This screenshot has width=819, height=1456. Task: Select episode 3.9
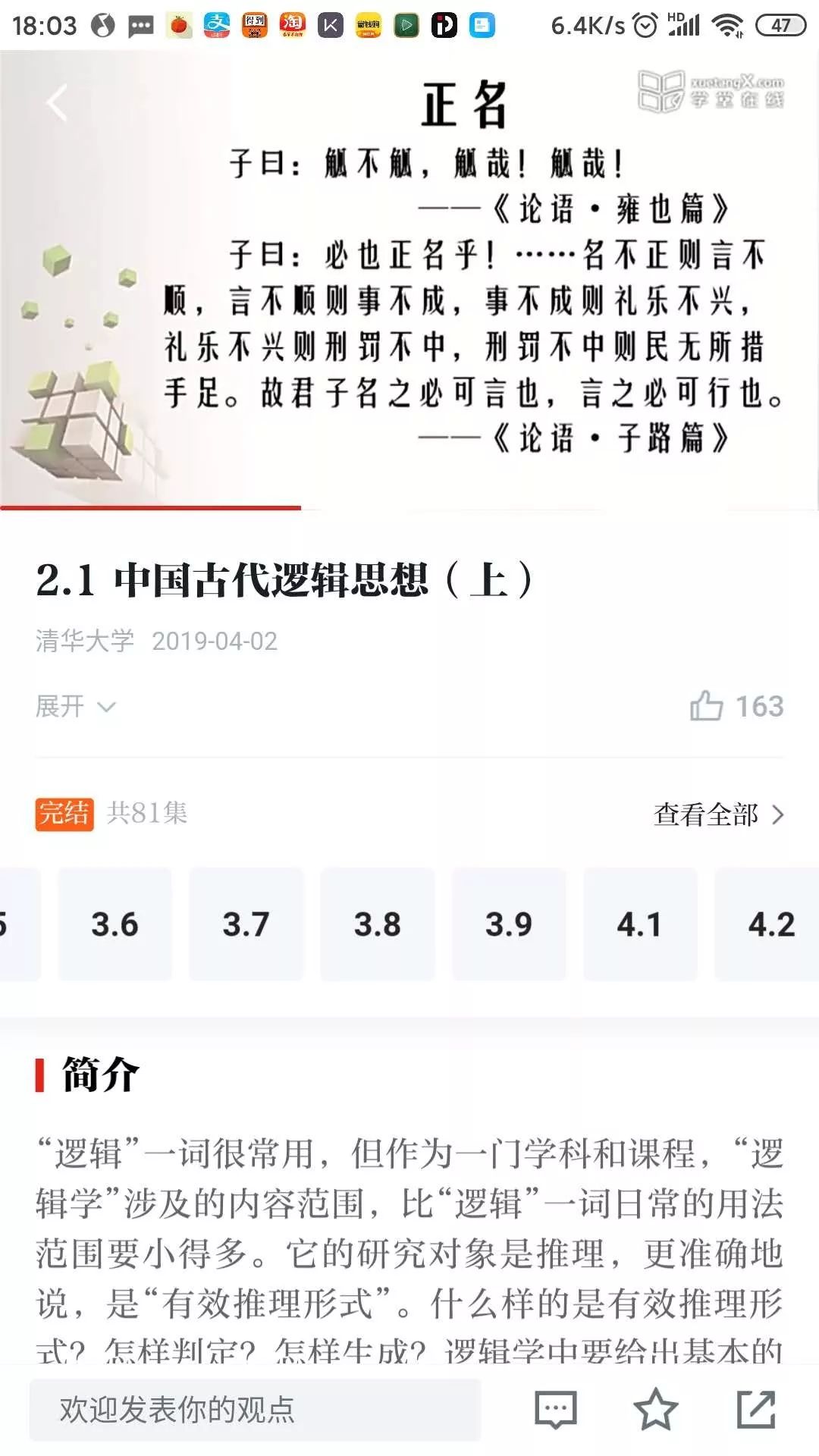(509, 924)
